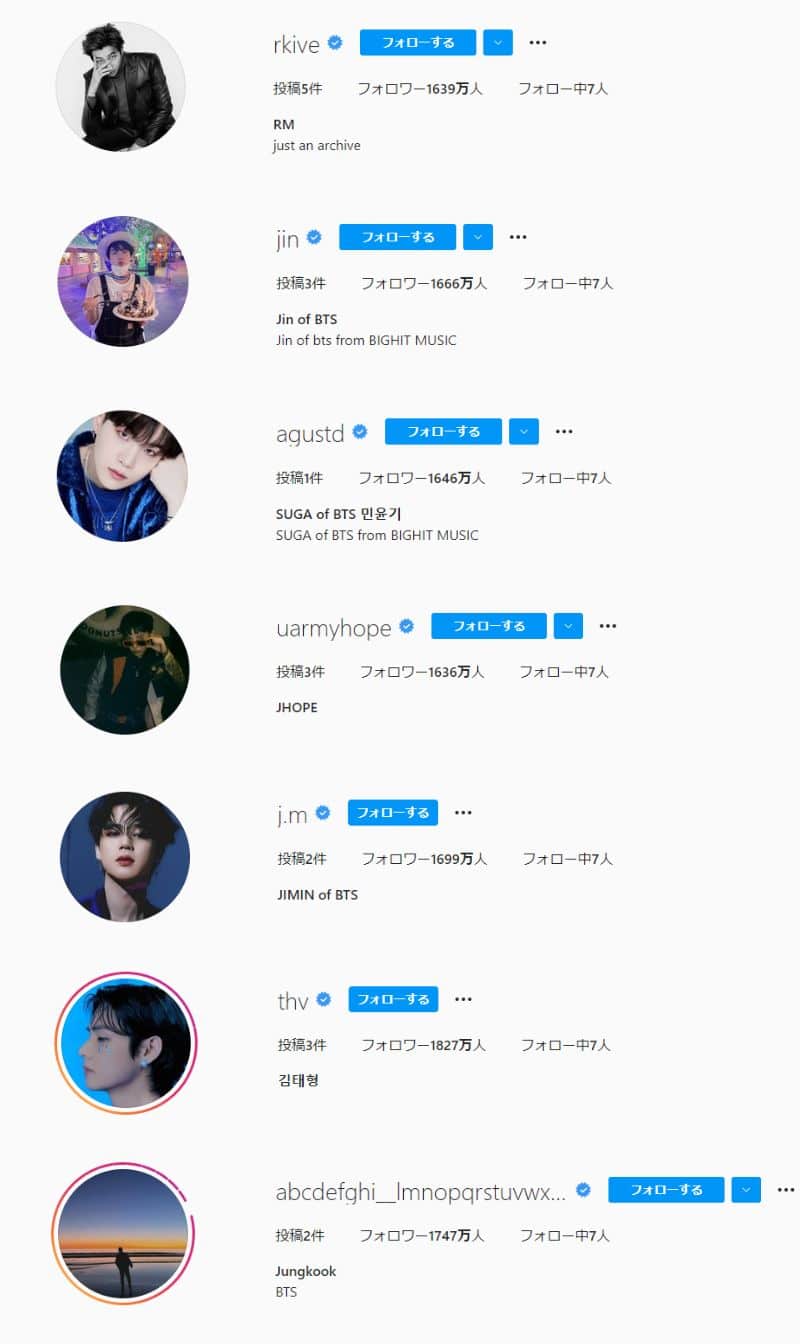Click the verified badge next to abcdefghi__lmnopqrstuvwx
Screen dimensions: 800x1344
[x=583, y=1190]
